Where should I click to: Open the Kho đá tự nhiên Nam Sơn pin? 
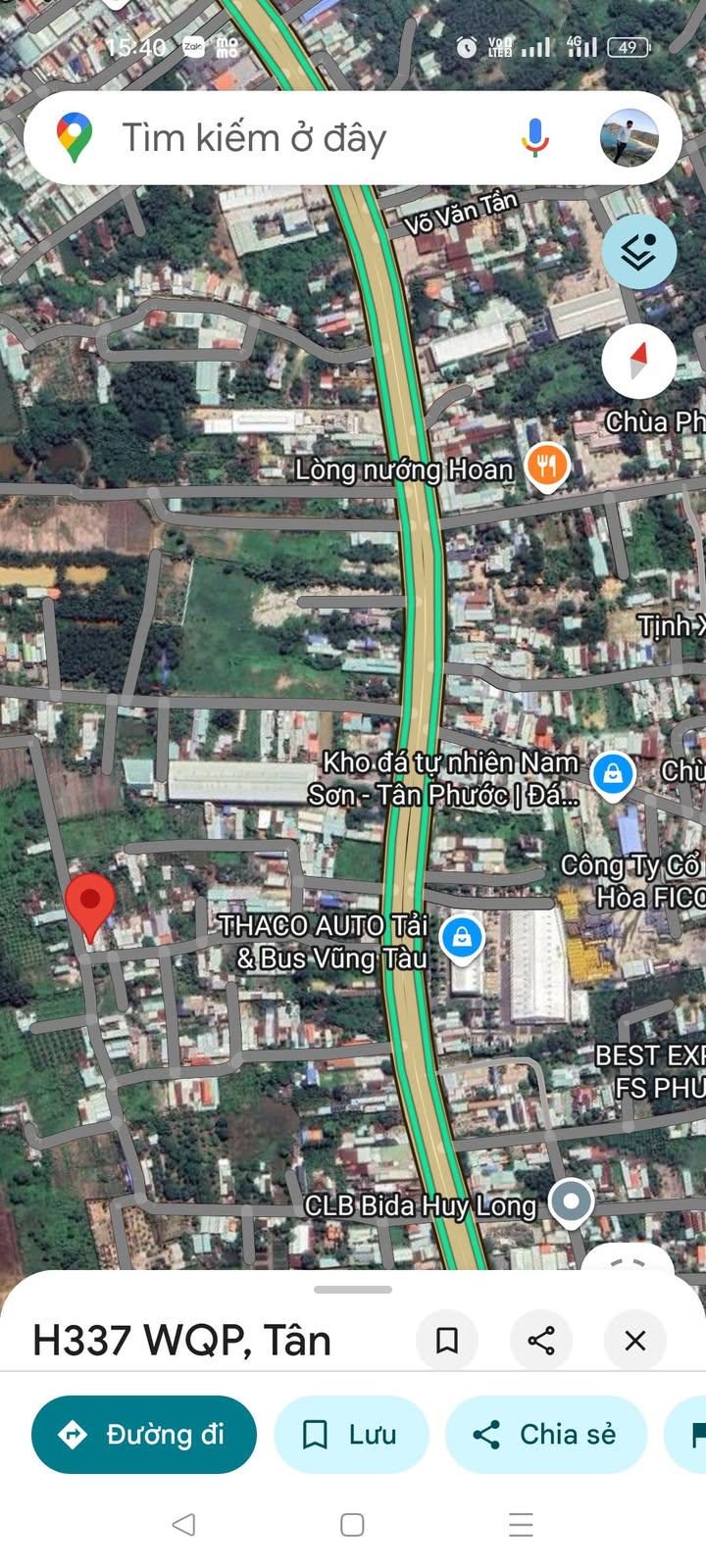tap(613, 775)
